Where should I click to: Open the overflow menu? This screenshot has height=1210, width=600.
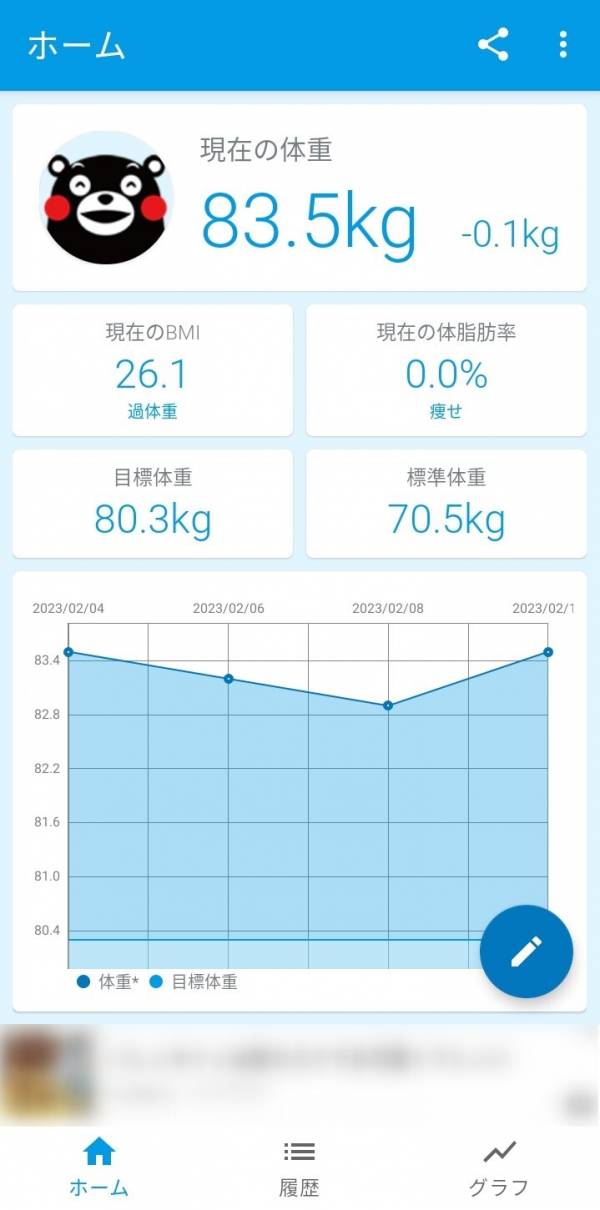pyautogui.click(x=563, y=45)
